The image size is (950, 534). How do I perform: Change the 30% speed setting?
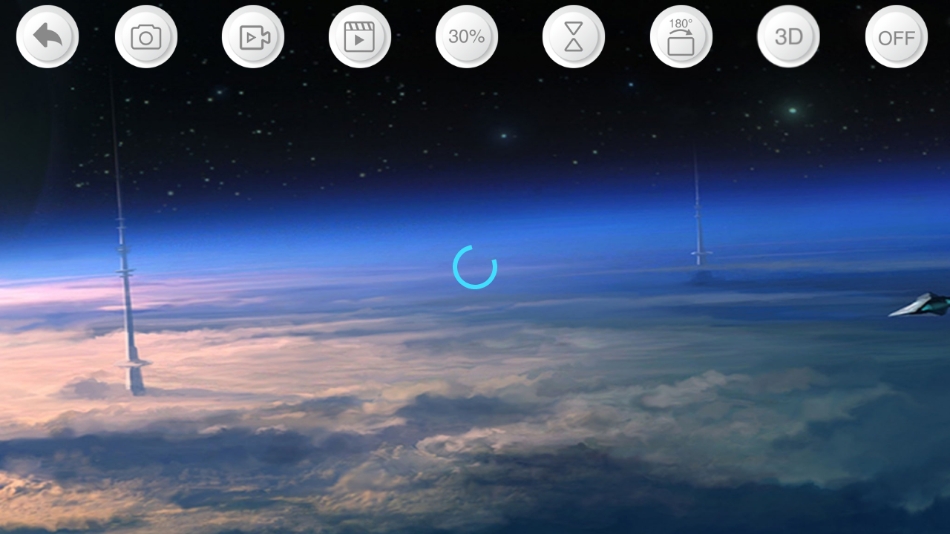tap(466, 37)
